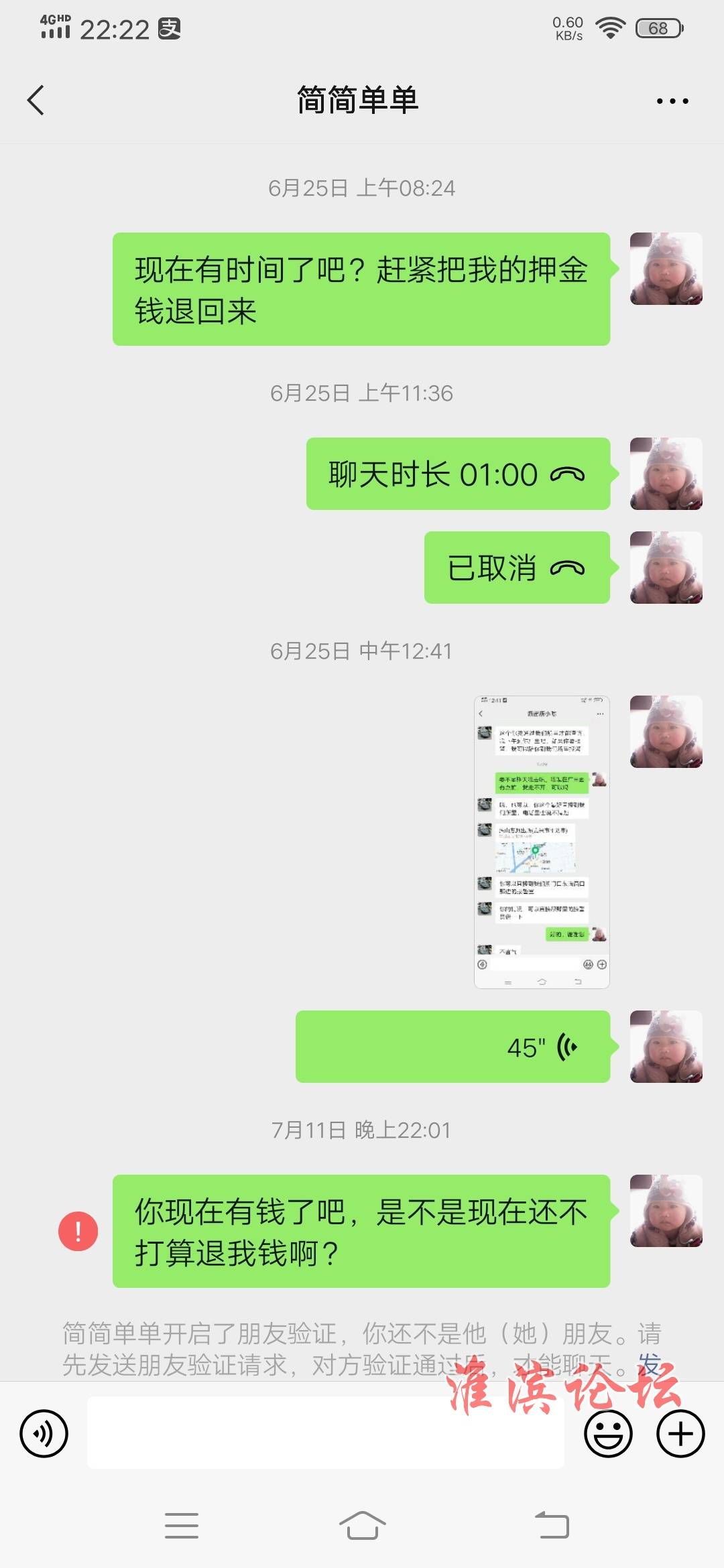Go to the system home screen
Screen dimensions: 724x1568
(x=362, y=1526)
